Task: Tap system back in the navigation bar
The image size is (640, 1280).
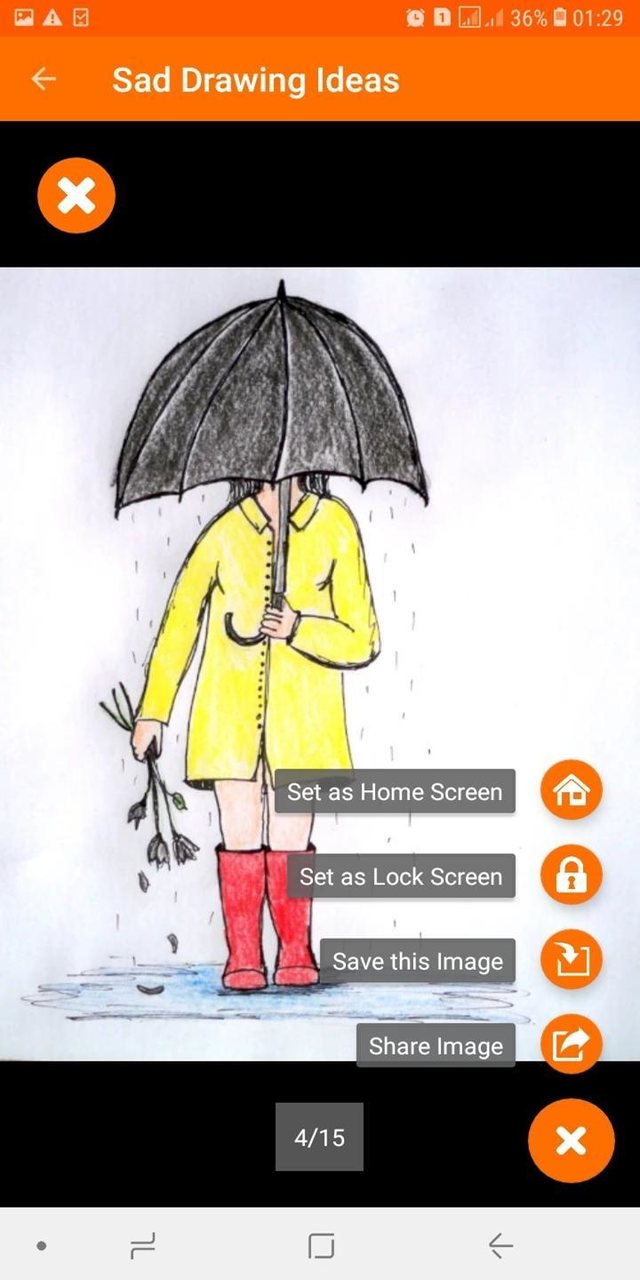Action: click(x=500, y=1245)
